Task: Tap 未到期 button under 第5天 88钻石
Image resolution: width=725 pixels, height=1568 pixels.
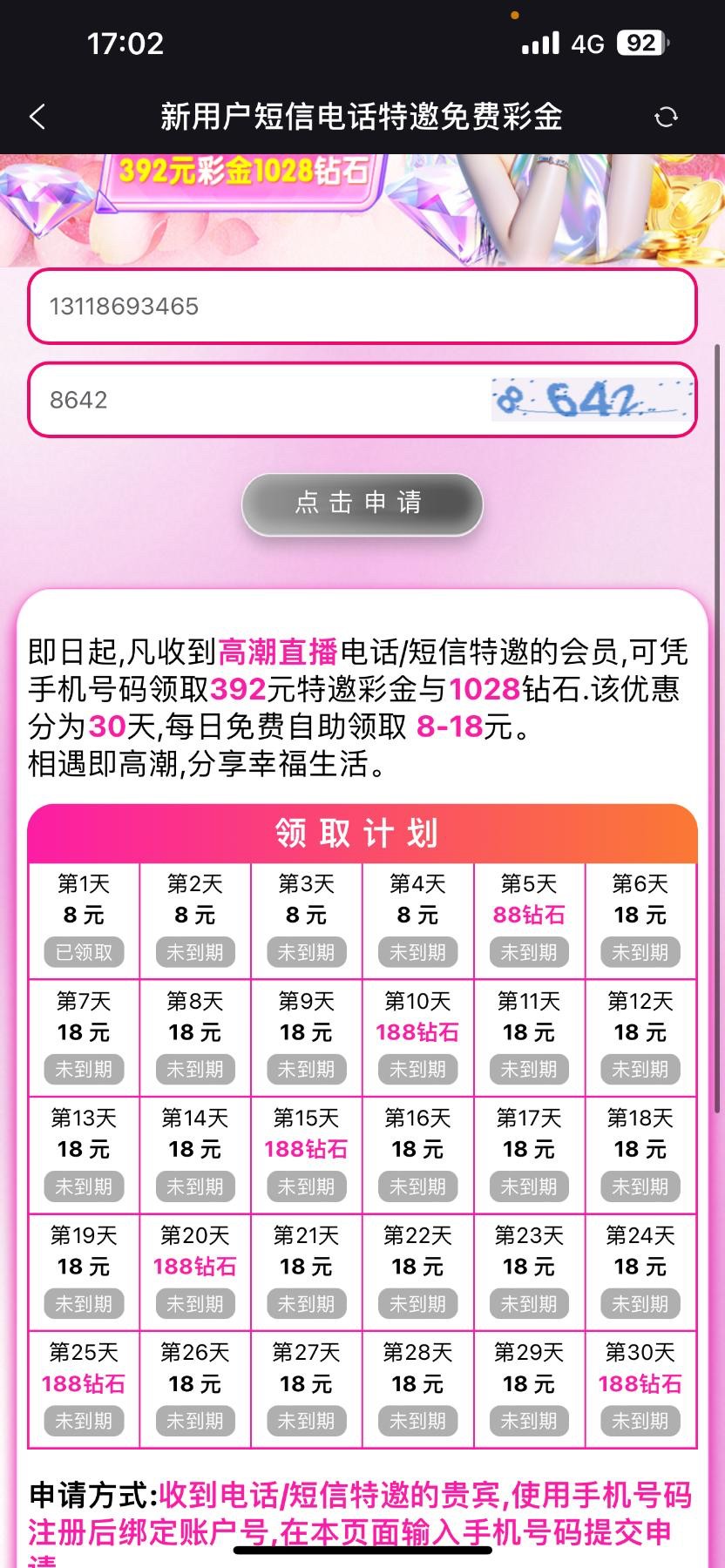Action: coord(529,952)
